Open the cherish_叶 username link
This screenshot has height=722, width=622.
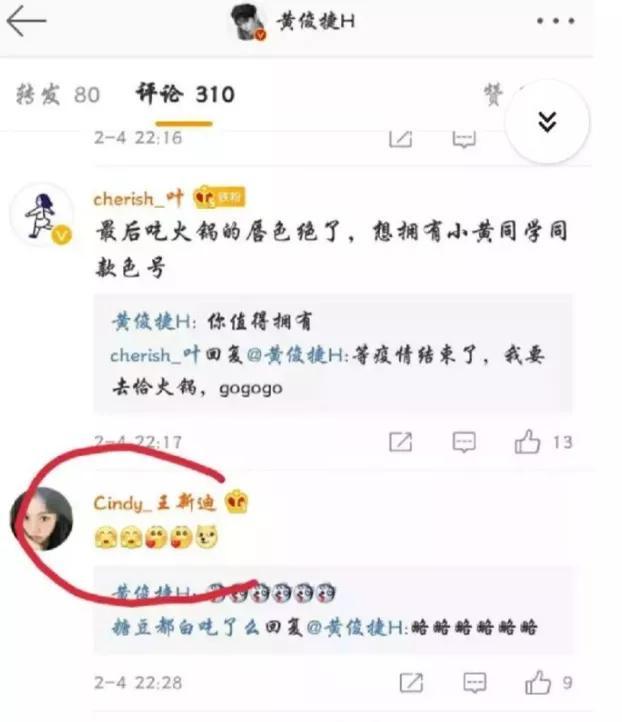pyautogui.click(x=139, y=198)
